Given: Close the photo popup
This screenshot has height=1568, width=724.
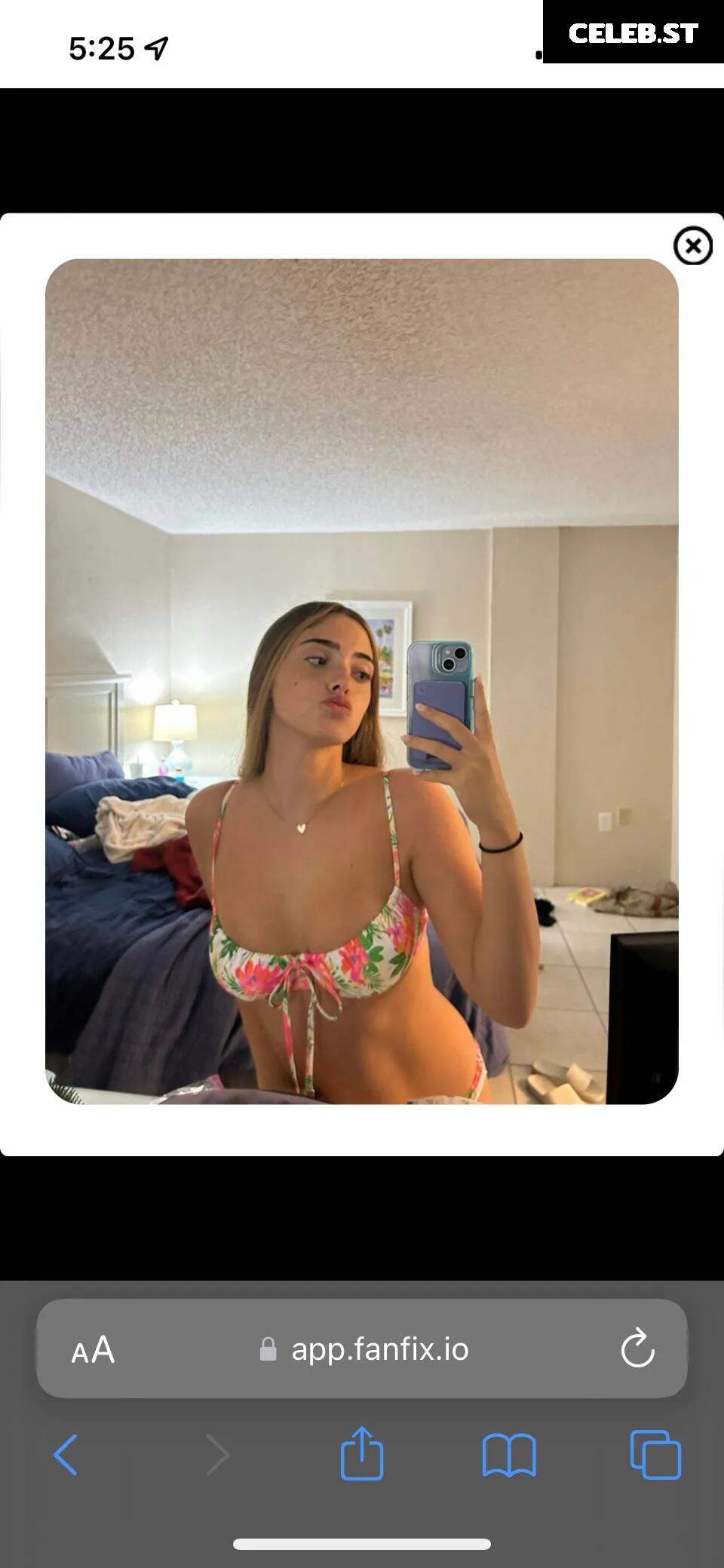Looking at the screenshot, I should tap(692, 246).
